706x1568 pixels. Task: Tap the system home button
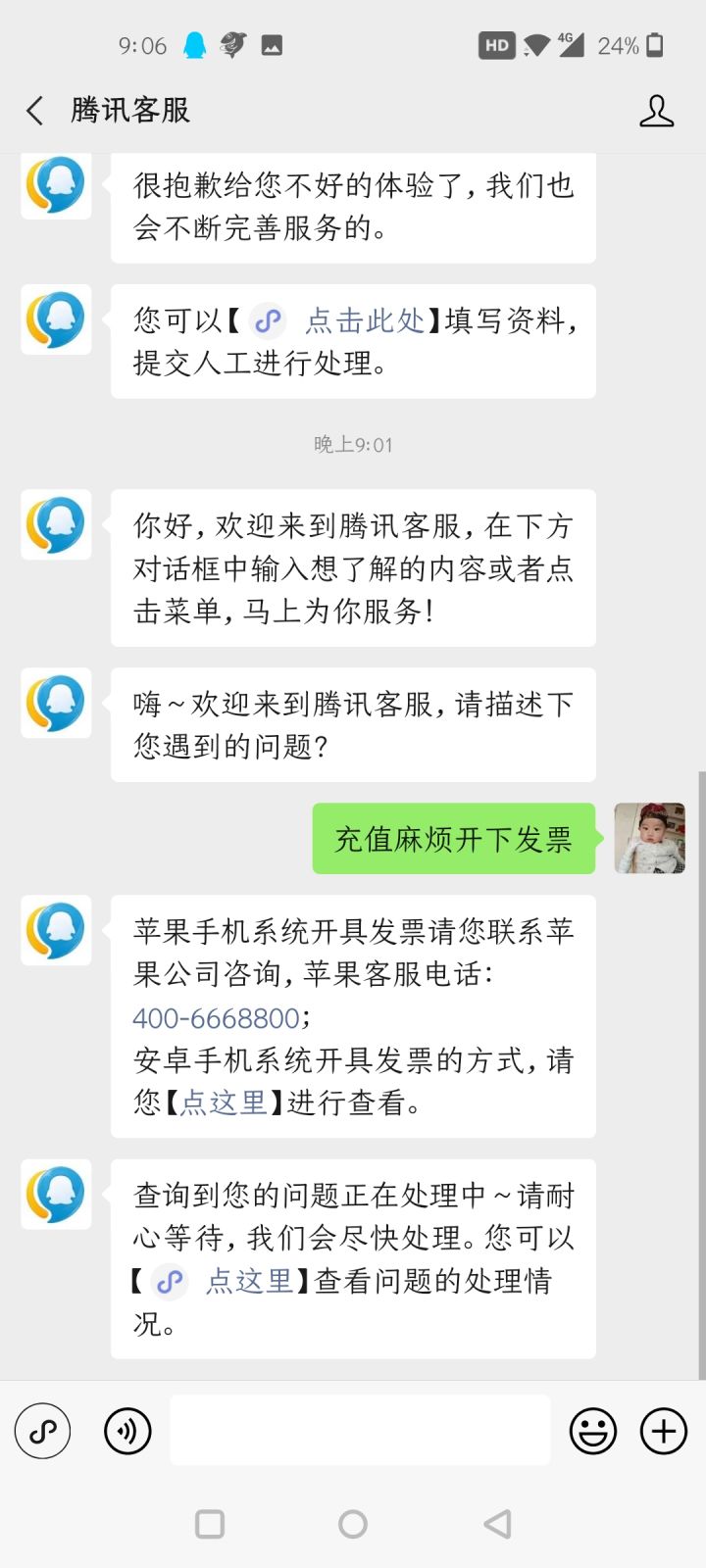[x=353, y=1524]
